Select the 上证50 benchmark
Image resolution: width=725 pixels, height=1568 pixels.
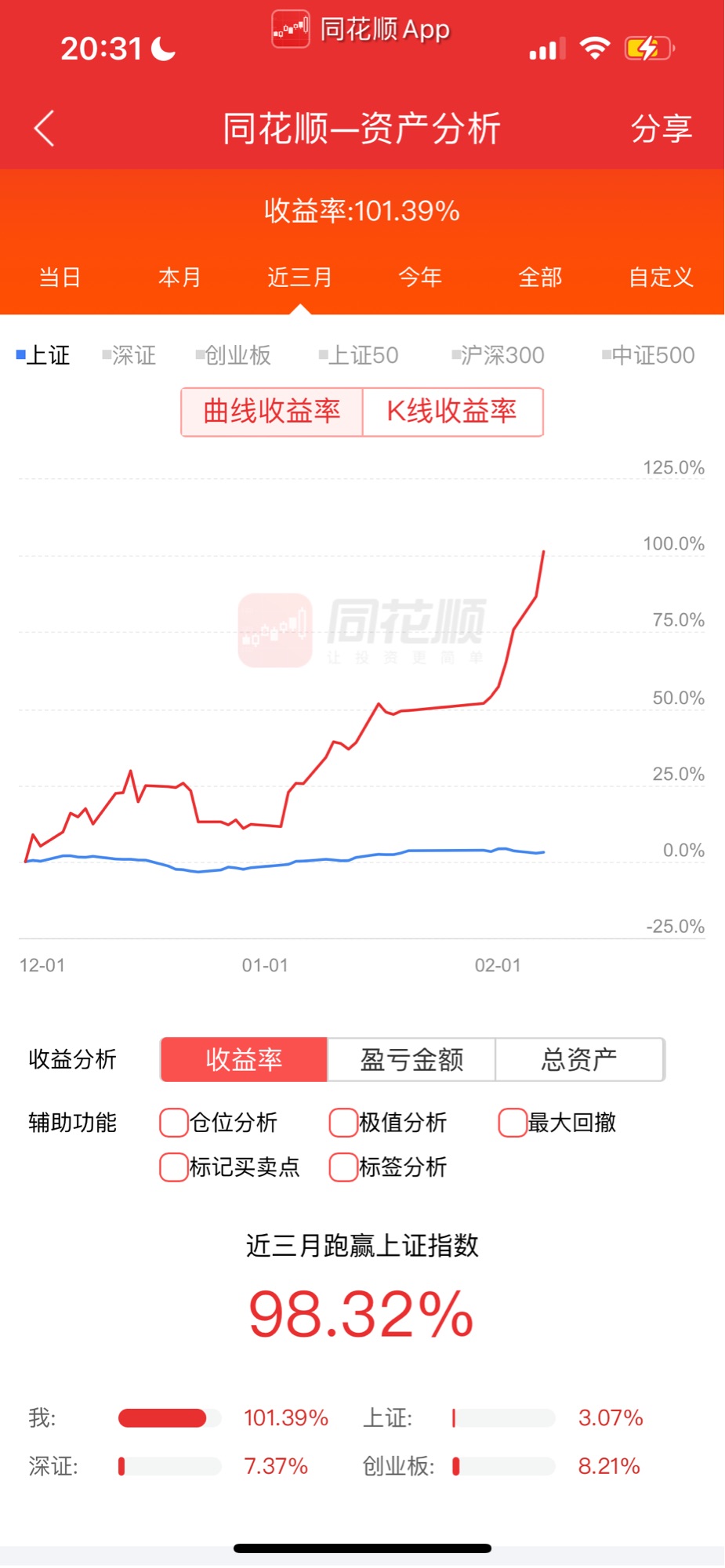[x=359, y=355]
